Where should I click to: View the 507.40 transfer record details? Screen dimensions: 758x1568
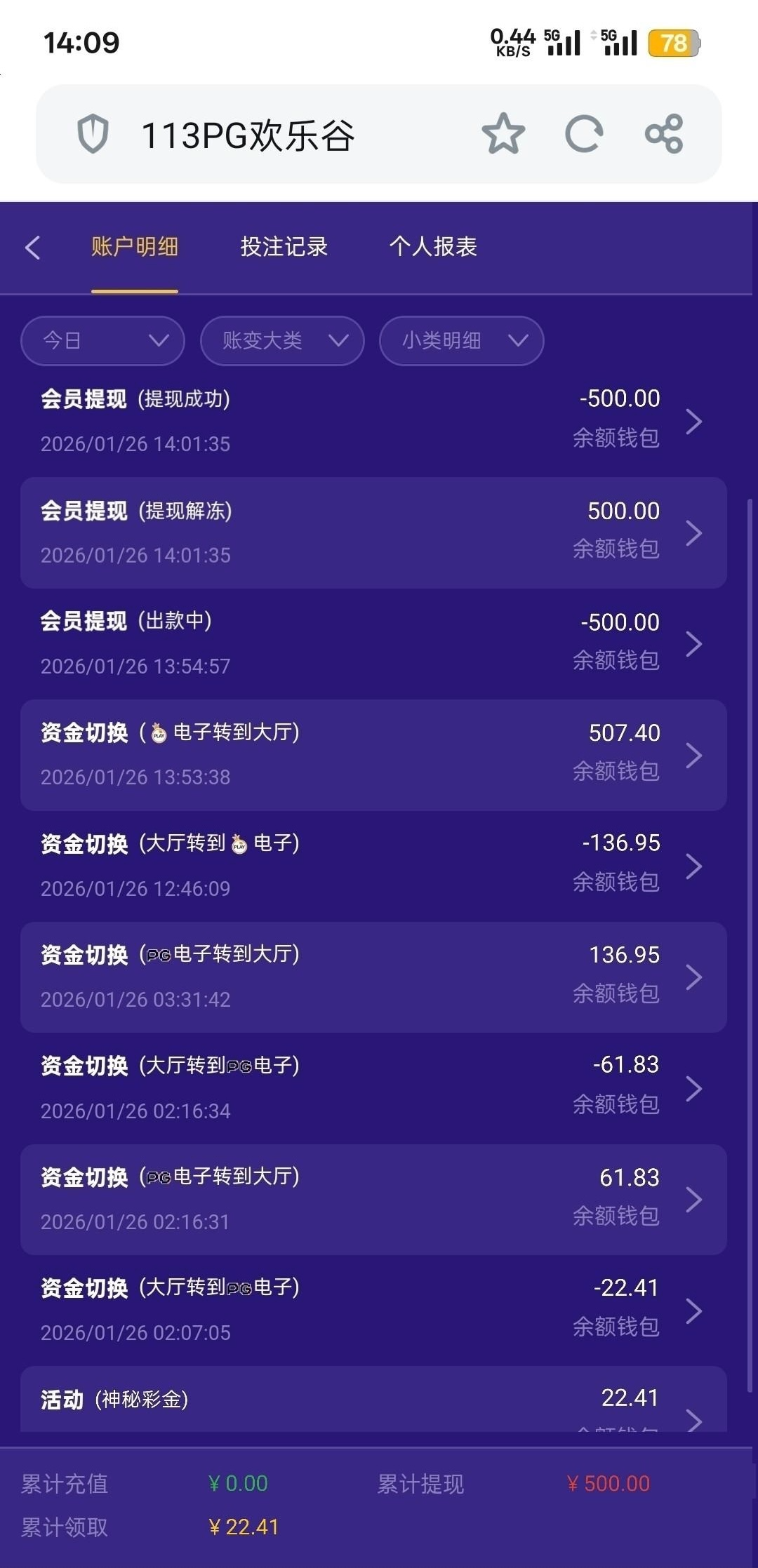coord(373,755)
